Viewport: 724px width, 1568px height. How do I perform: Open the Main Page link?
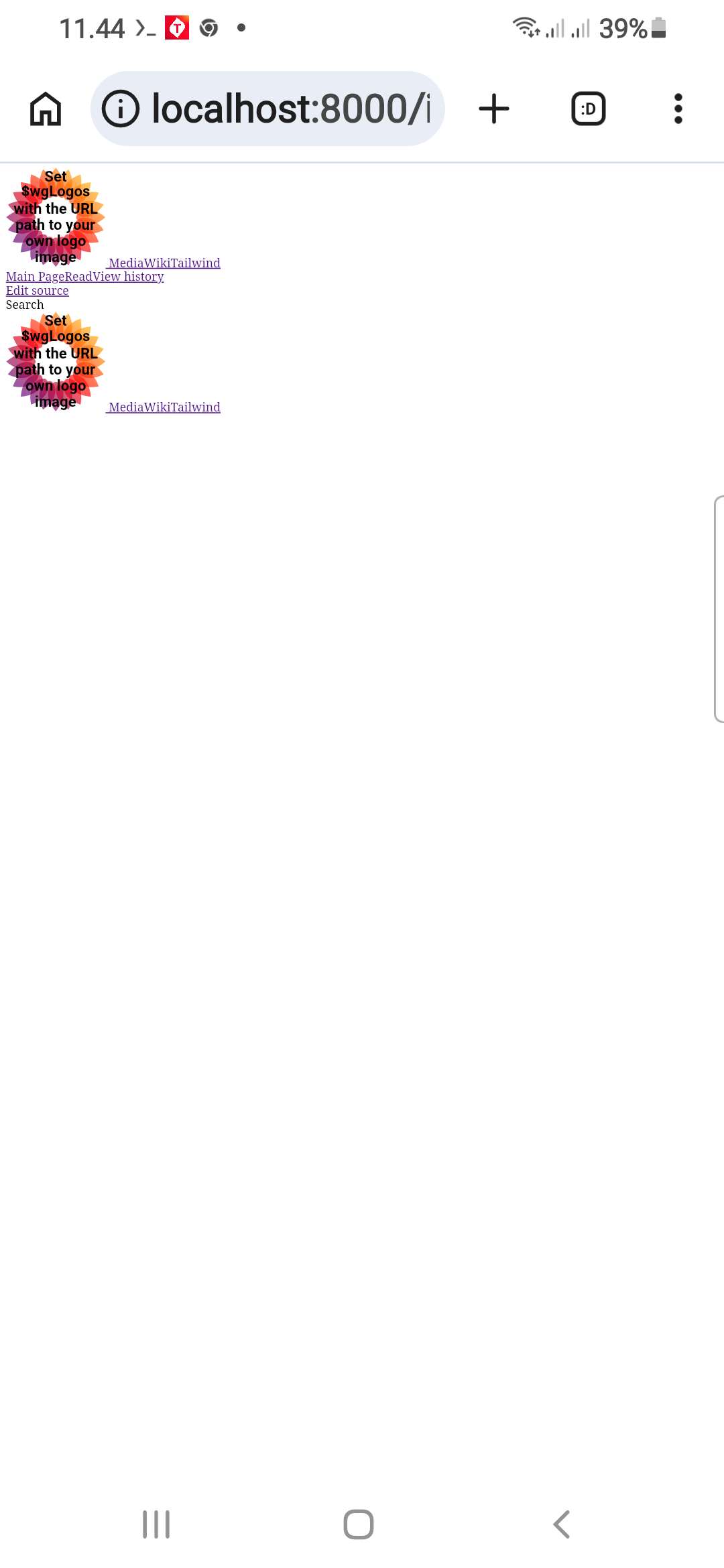click(x=35, y=277)
